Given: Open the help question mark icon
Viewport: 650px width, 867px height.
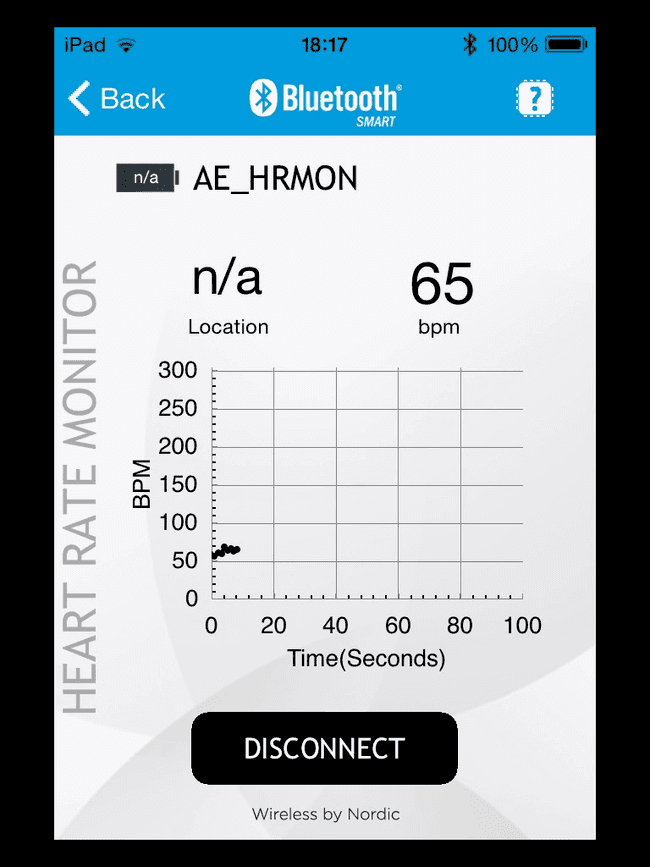Looking at the screenshot, I should (535, 99).
